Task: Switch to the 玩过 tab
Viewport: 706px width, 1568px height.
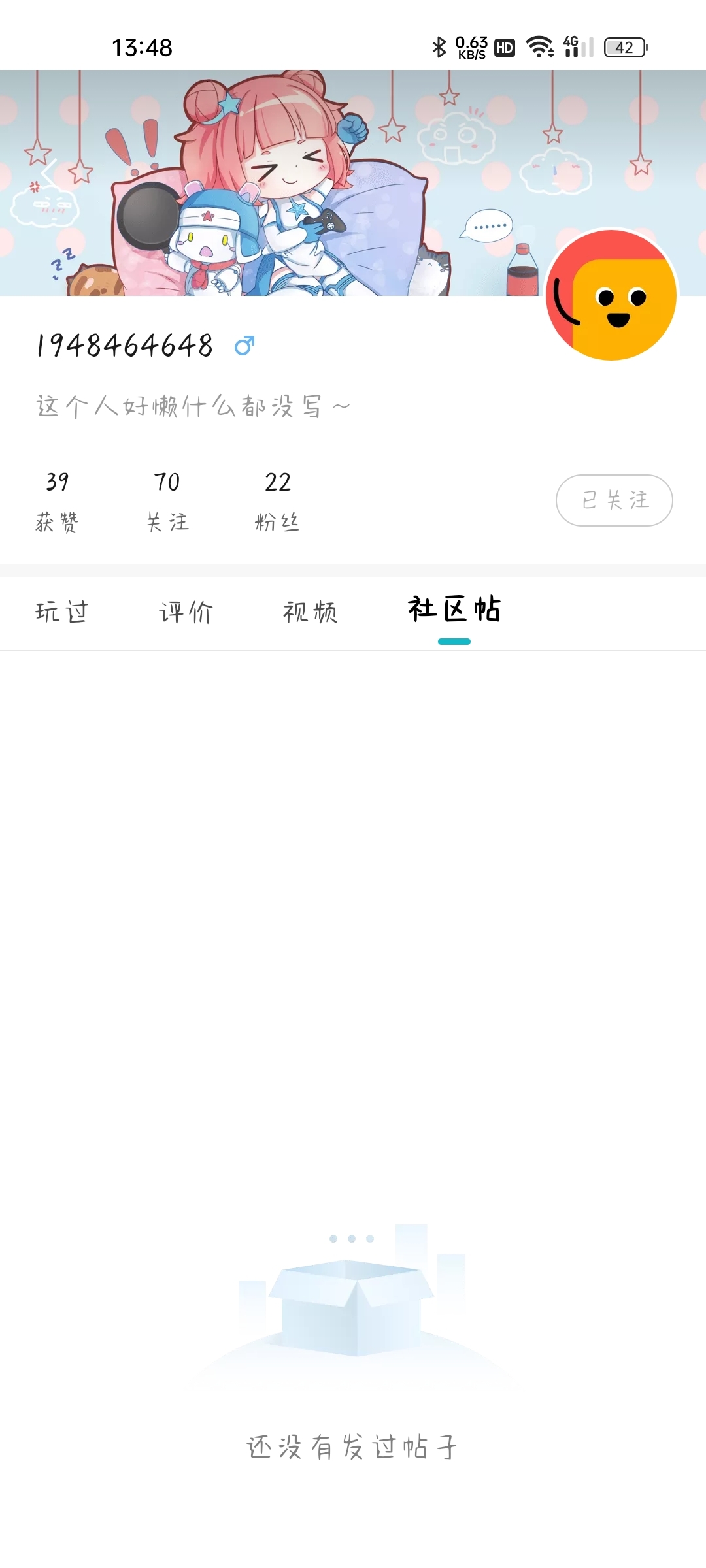Action: [x=61, y=613]
